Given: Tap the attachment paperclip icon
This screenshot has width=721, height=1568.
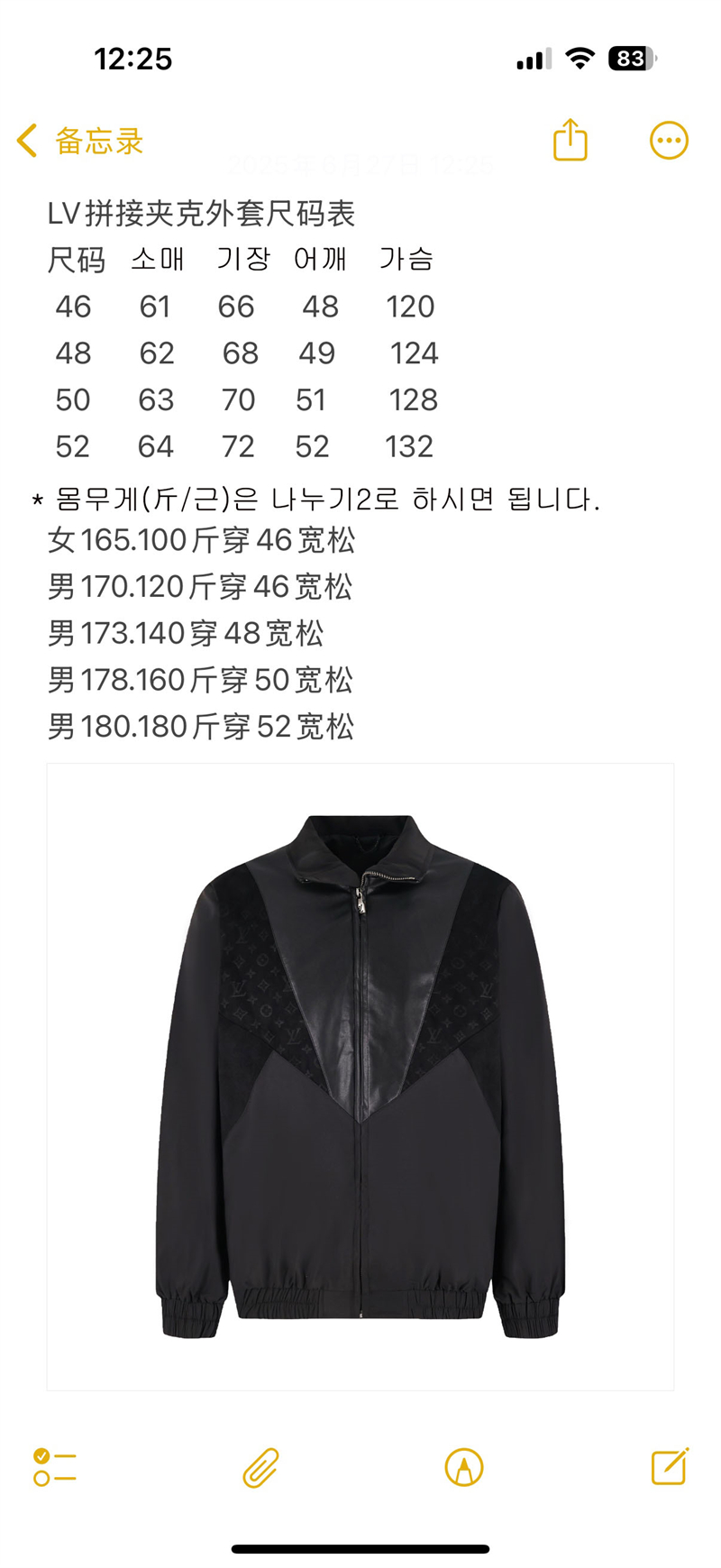Looking at the screenshot, I should point(260,1467).
